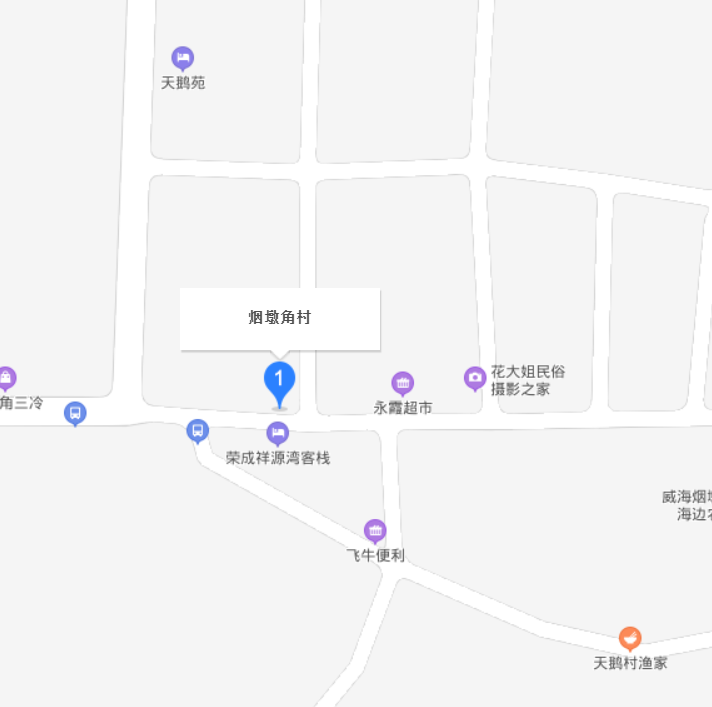Open the 永霞超市 shop marker
The image size is (712, 707).
click(402, 382)
